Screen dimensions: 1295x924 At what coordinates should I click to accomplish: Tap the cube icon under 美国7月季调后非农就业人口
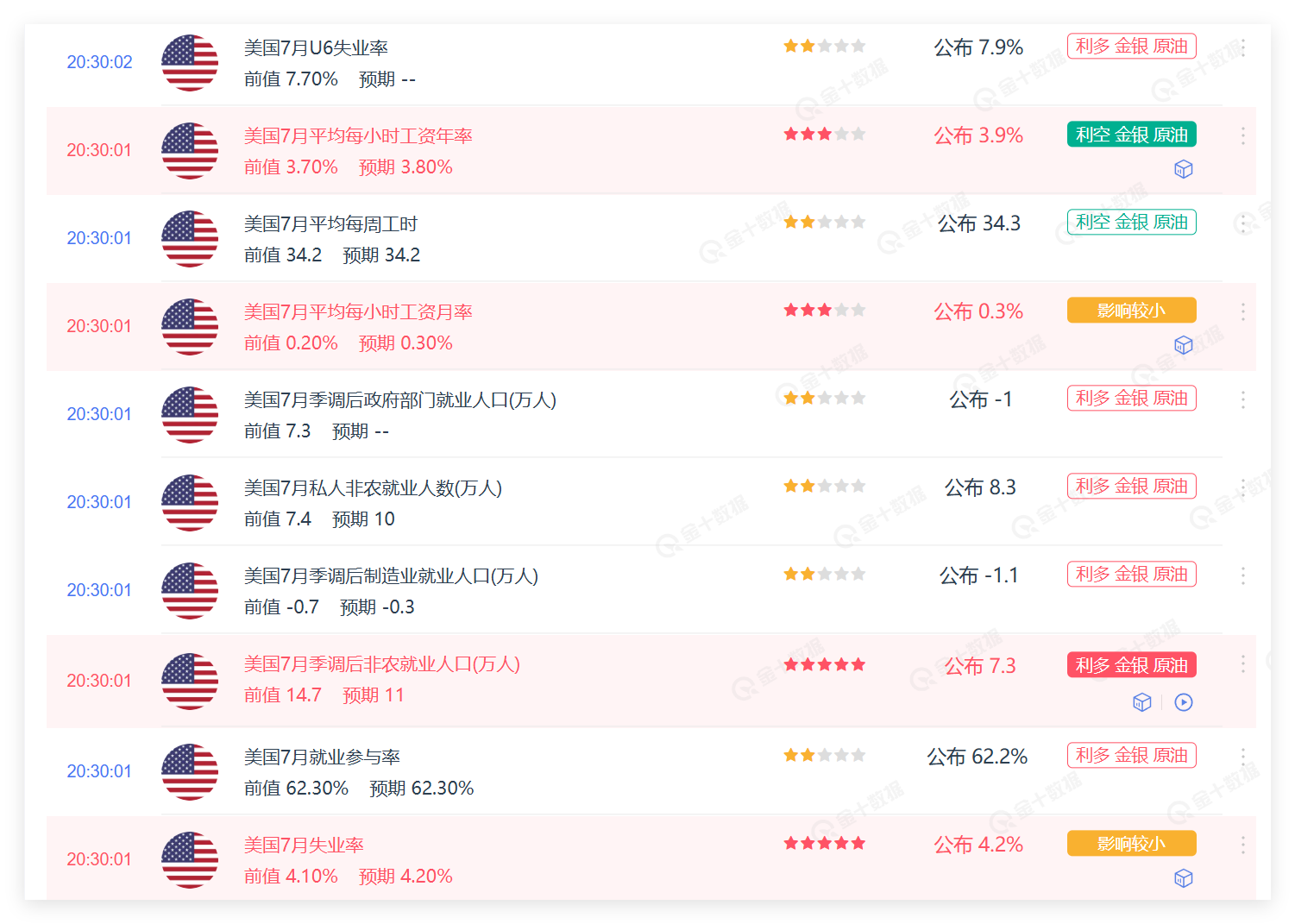(1142, 702)
